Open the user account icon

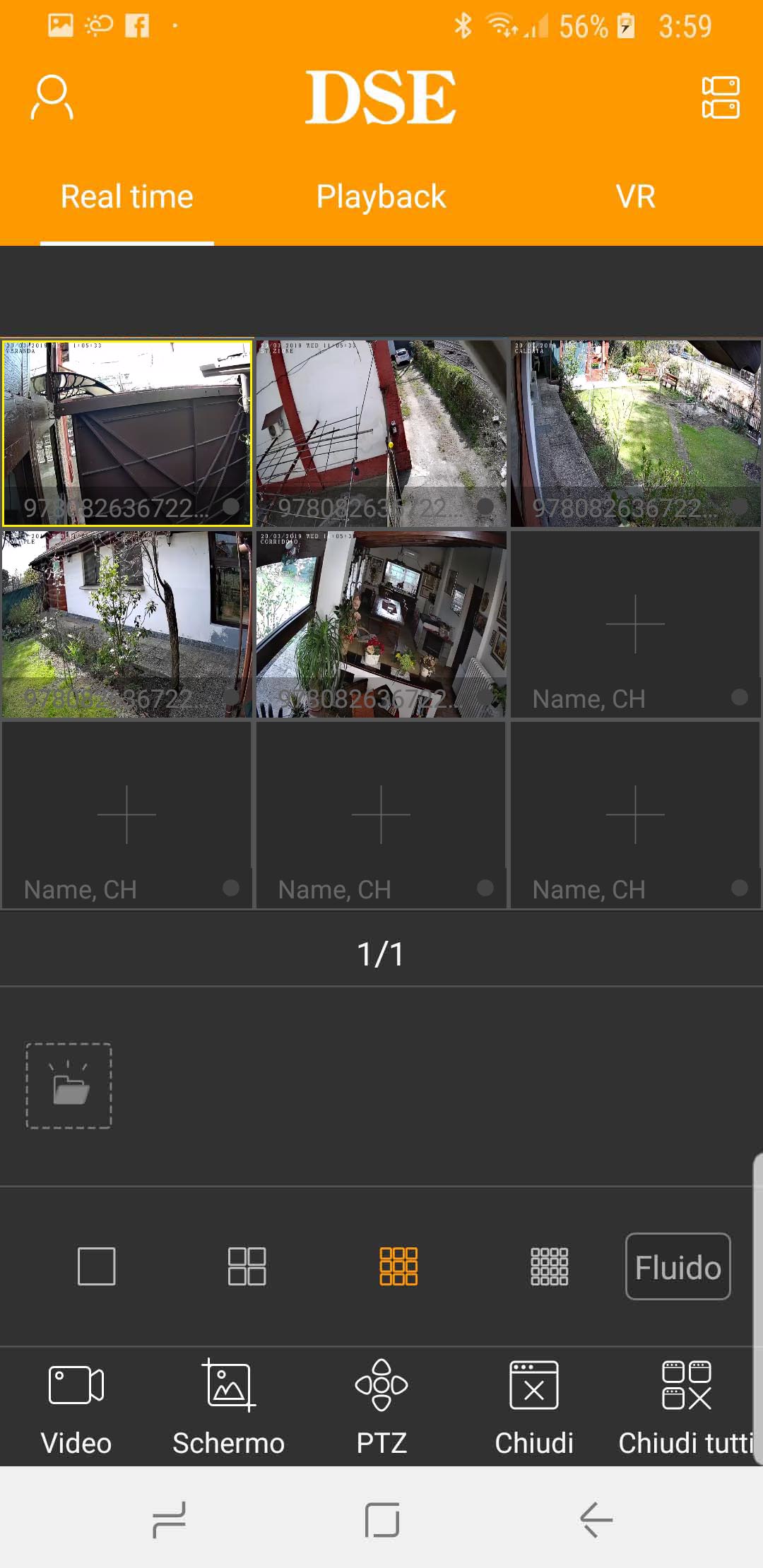tap(52, 97)
